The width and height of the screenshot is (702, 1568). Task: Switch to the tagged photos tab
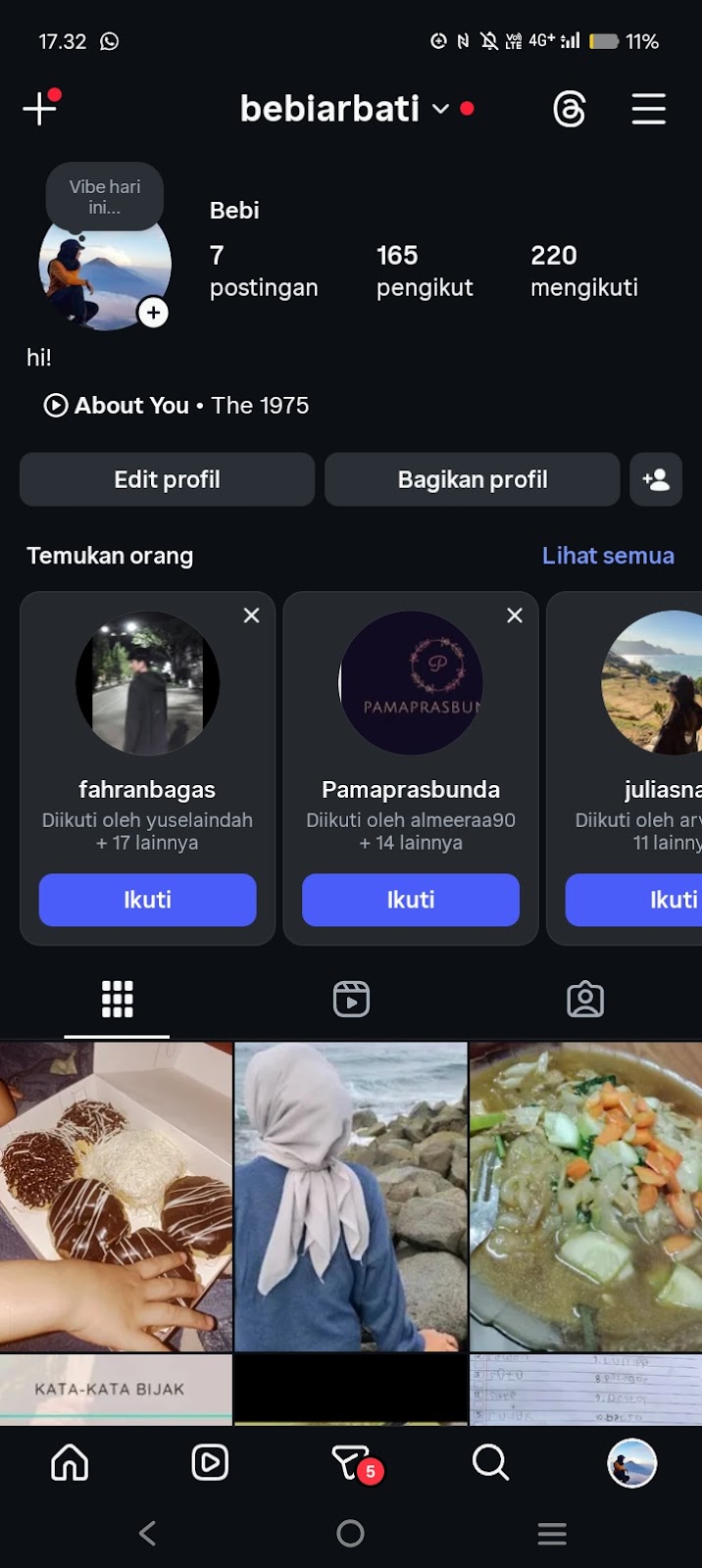coord(585,1000)
